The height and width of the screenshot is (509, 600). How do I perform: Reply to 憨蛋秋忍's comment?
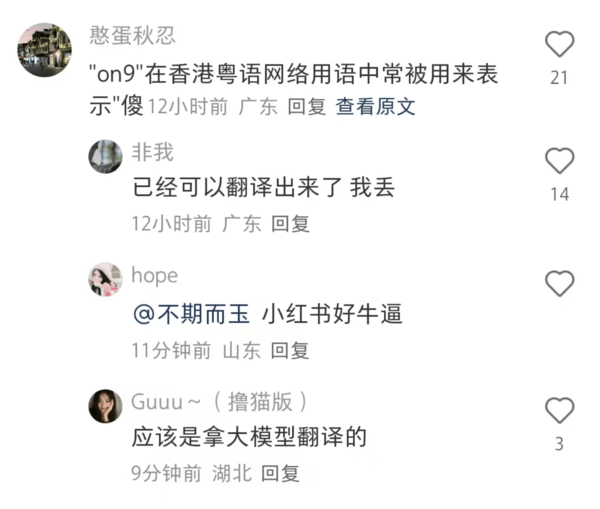tap(306, 107)
